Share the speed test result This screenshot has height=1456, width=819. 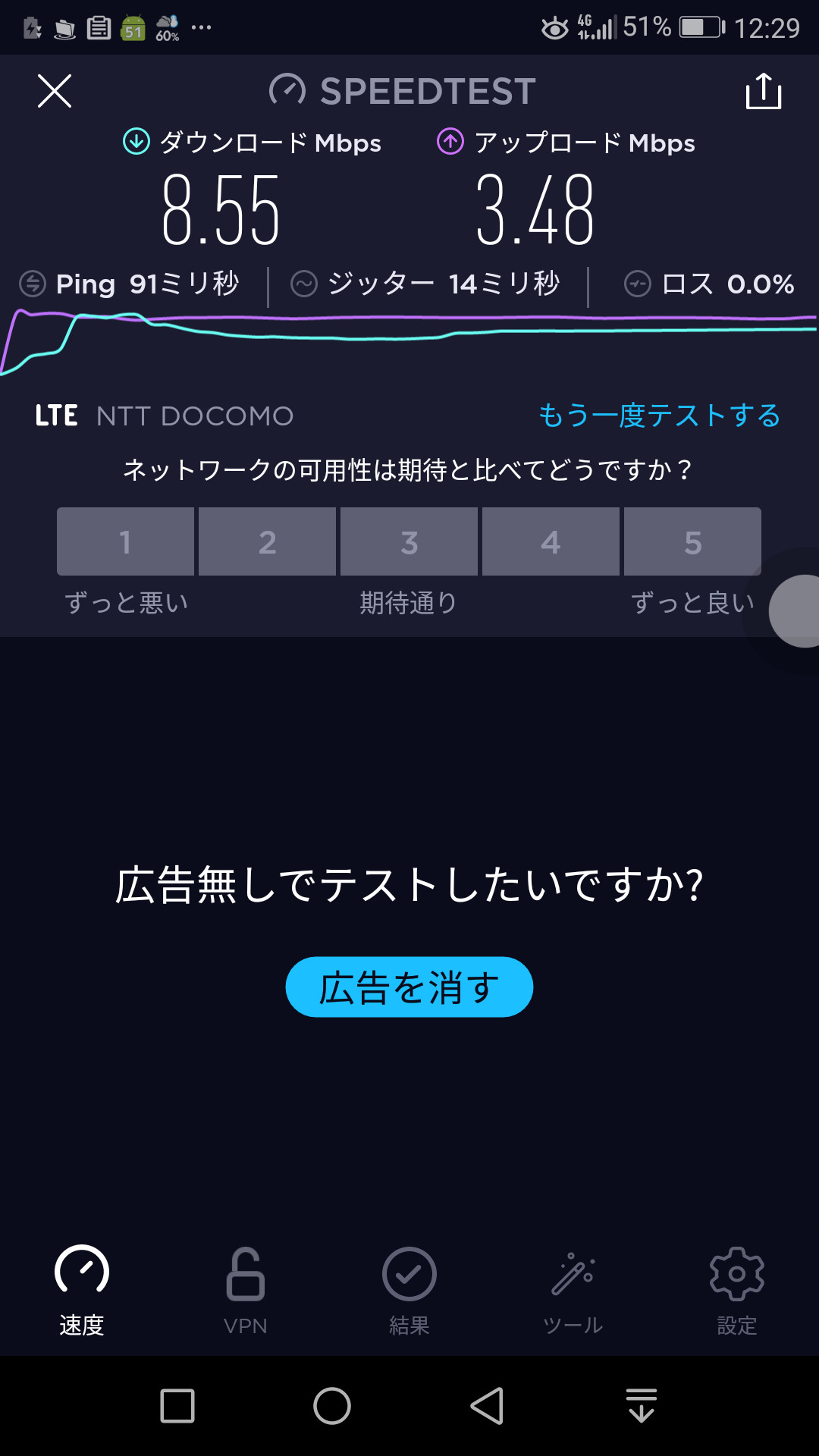(x=764, y=91)
